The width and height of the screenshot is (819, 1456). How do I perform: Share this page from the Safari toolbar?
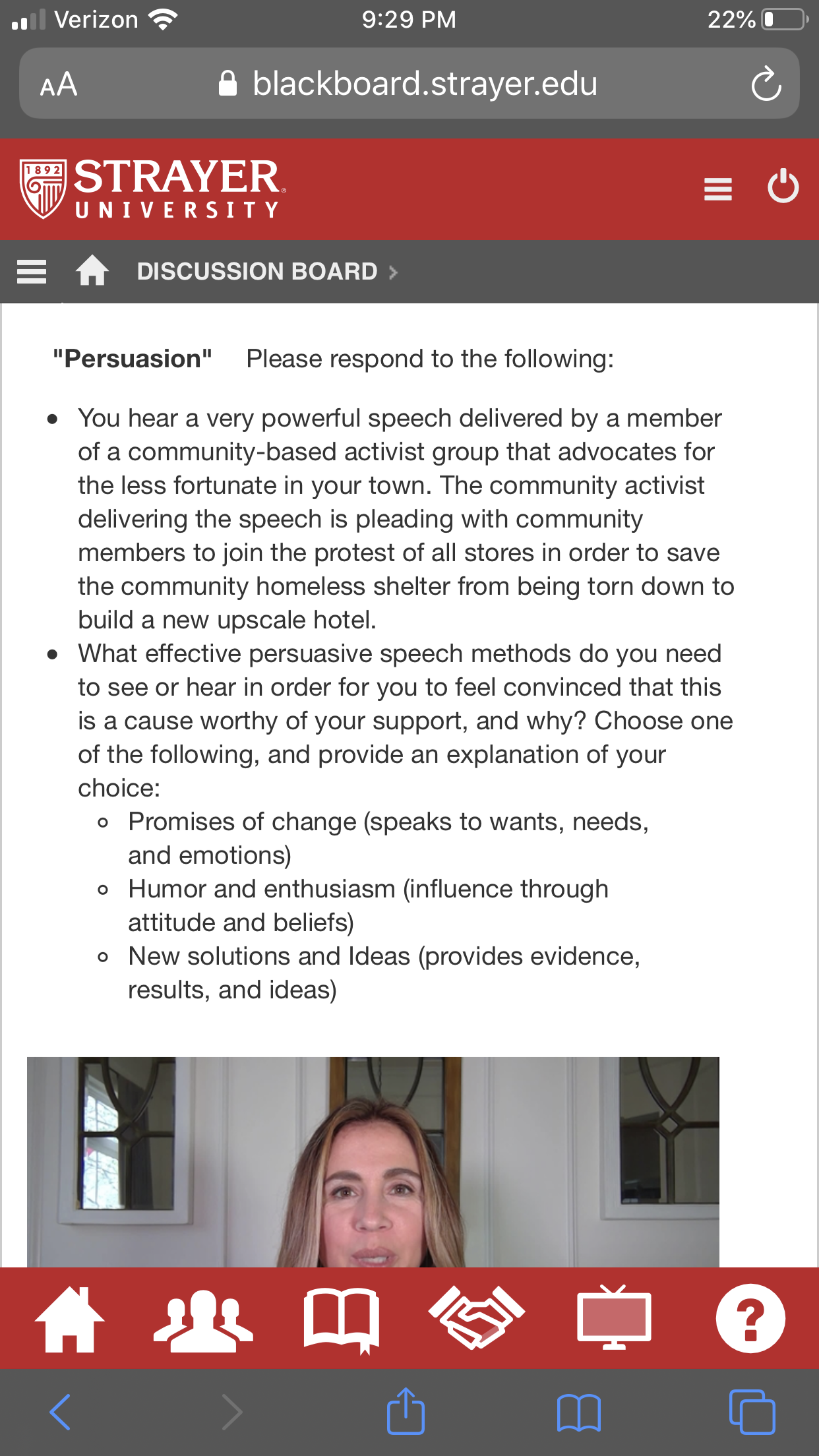pos(406,1411)
